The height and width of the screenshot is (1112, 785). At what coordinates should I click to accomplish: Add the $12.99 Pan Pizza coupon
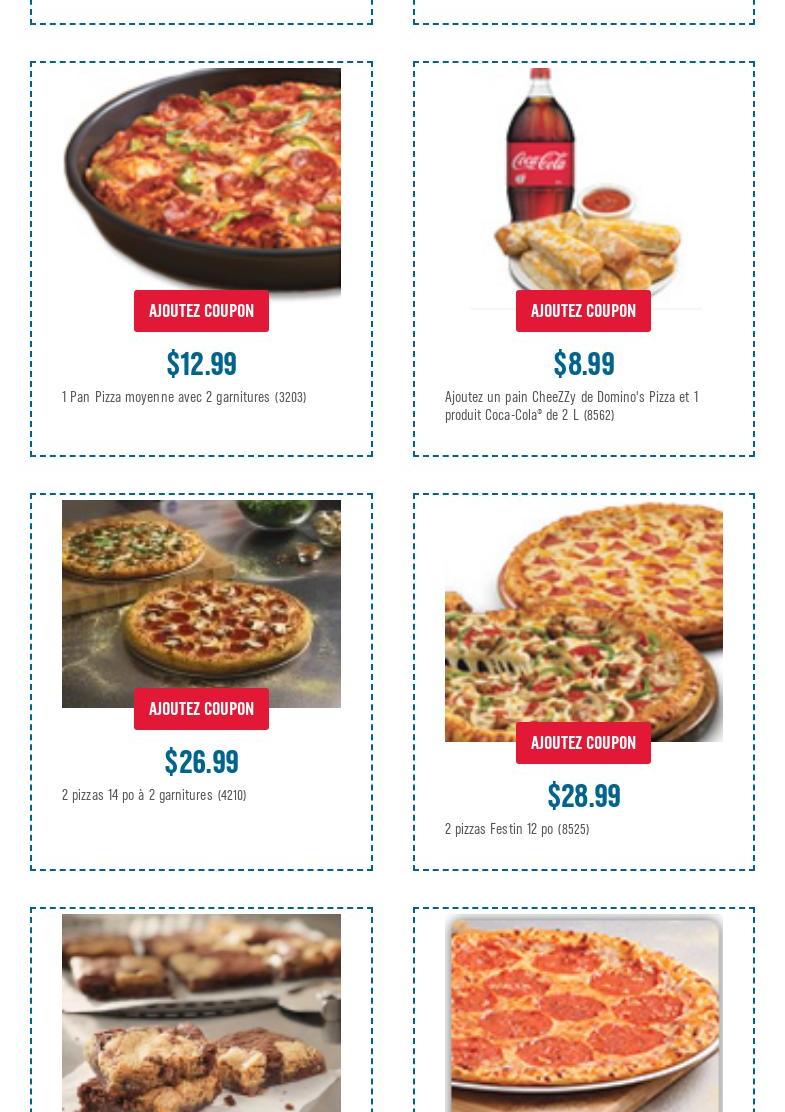(x=201, y=311)
